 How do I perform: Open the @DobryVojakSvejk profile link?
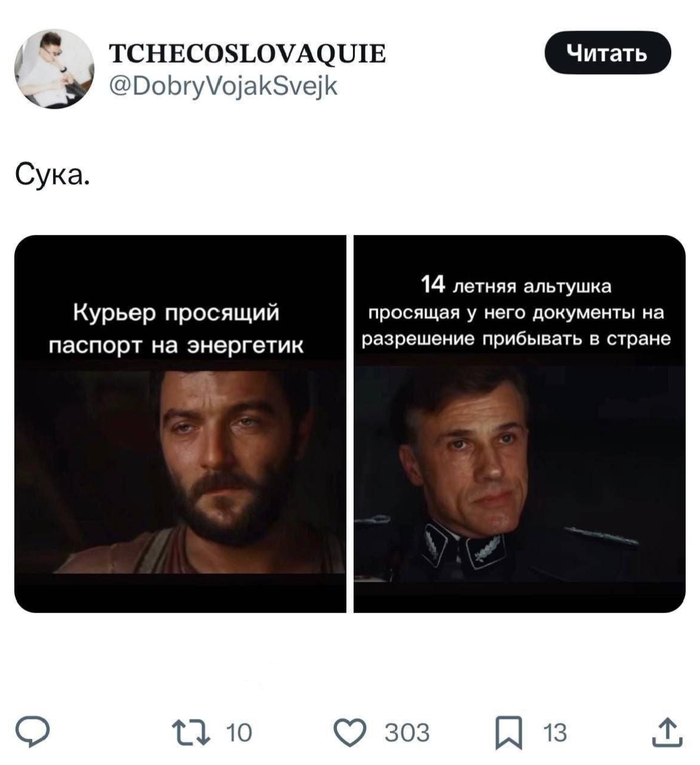pyautogui.click(x=222, y=86)
